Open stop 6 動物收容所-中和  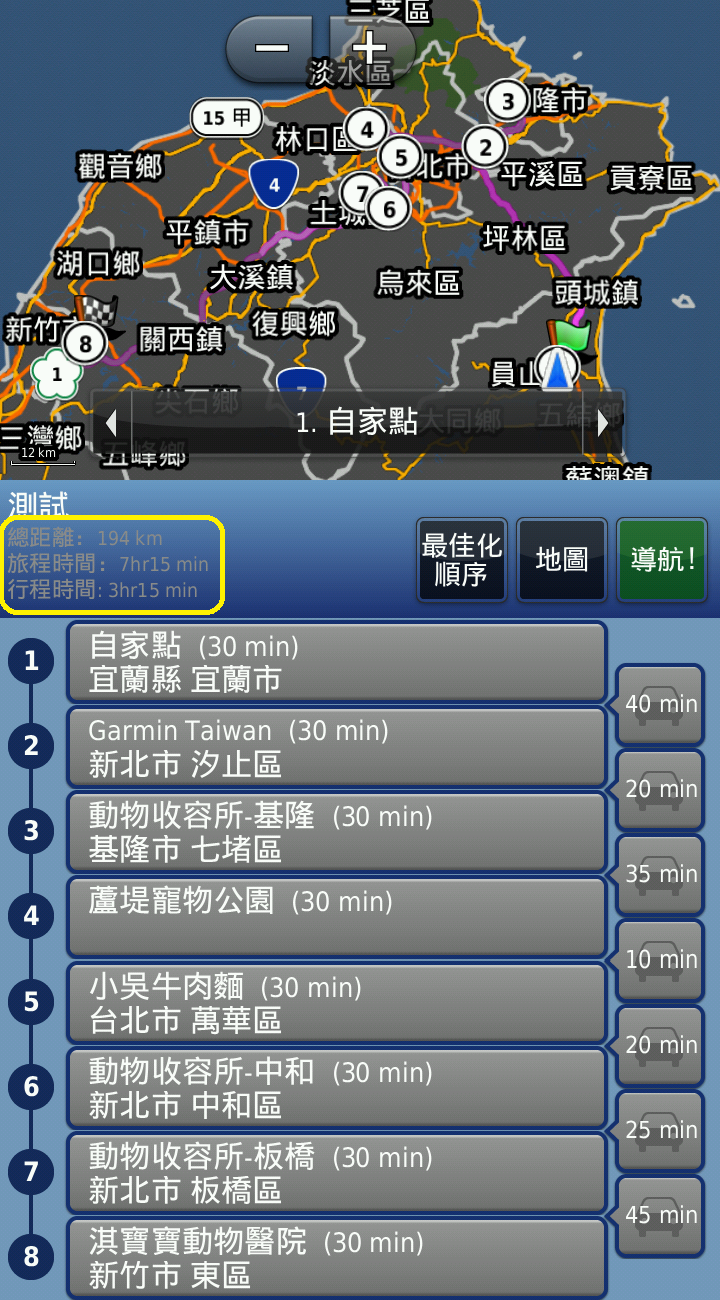pyautogui.click(x=337, y=1088)
